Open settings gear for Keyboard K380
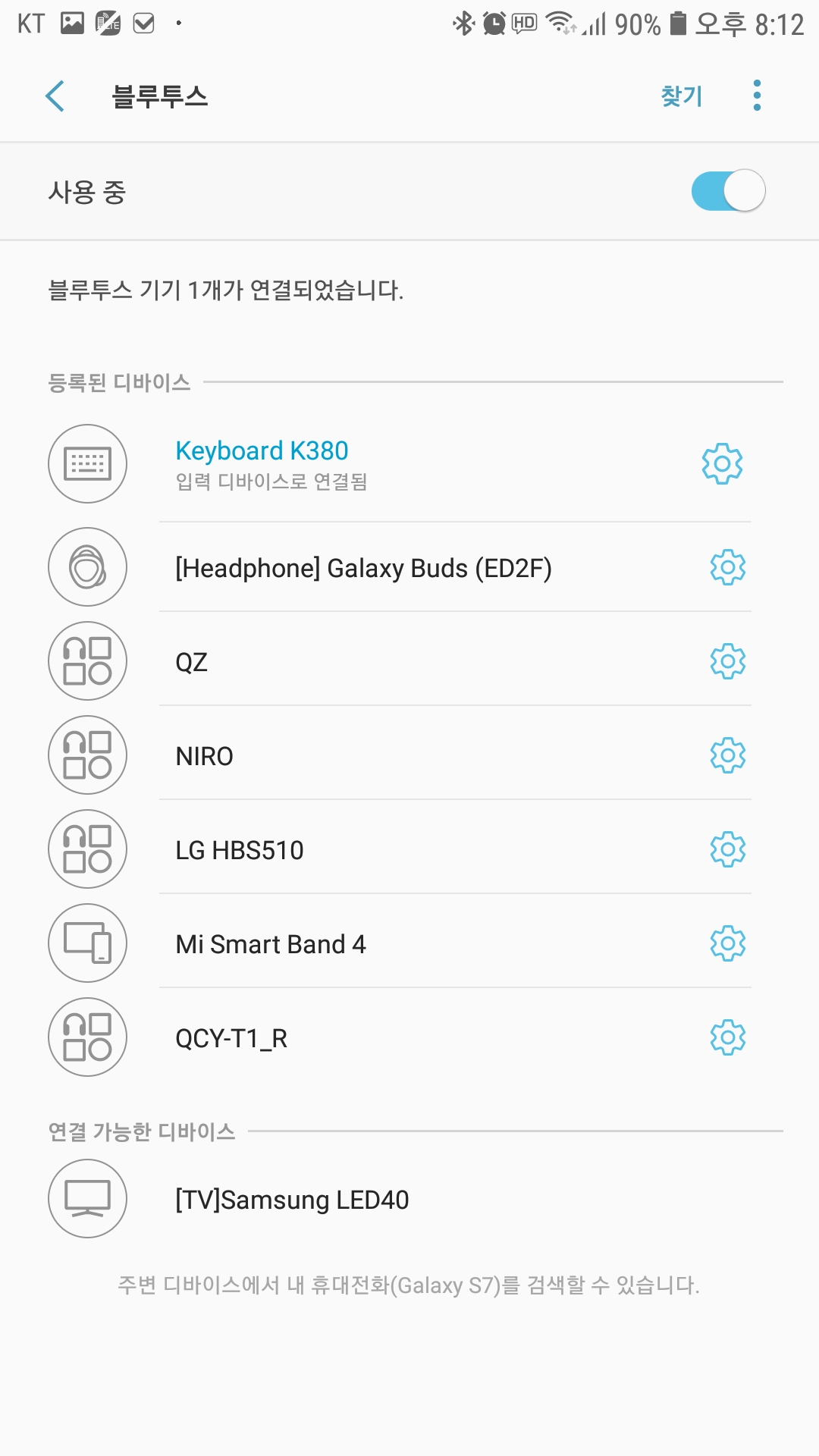 tap(722, 463)
